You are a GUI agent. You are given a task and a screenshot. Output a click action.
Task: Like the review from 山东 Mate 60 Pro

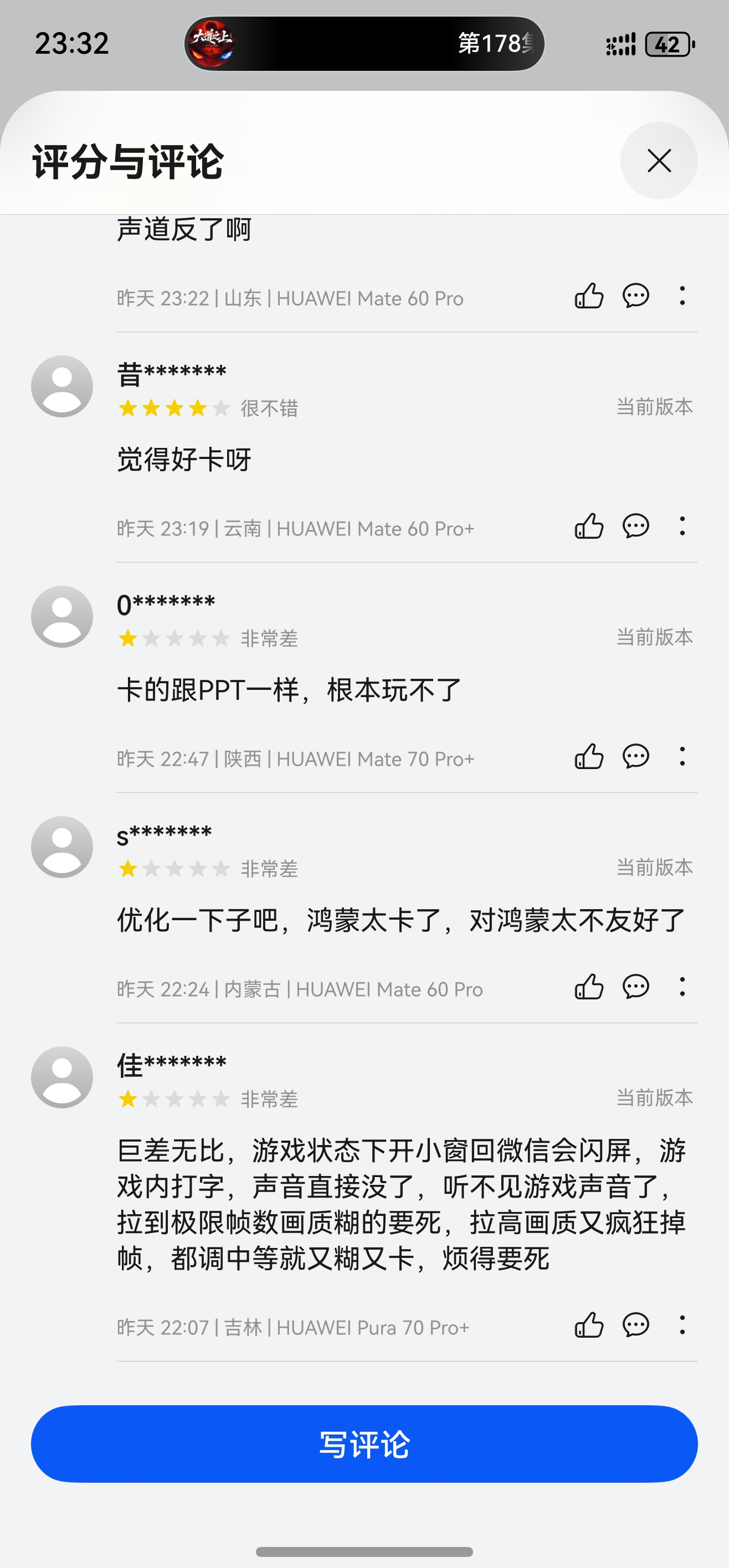pos(589,296)
